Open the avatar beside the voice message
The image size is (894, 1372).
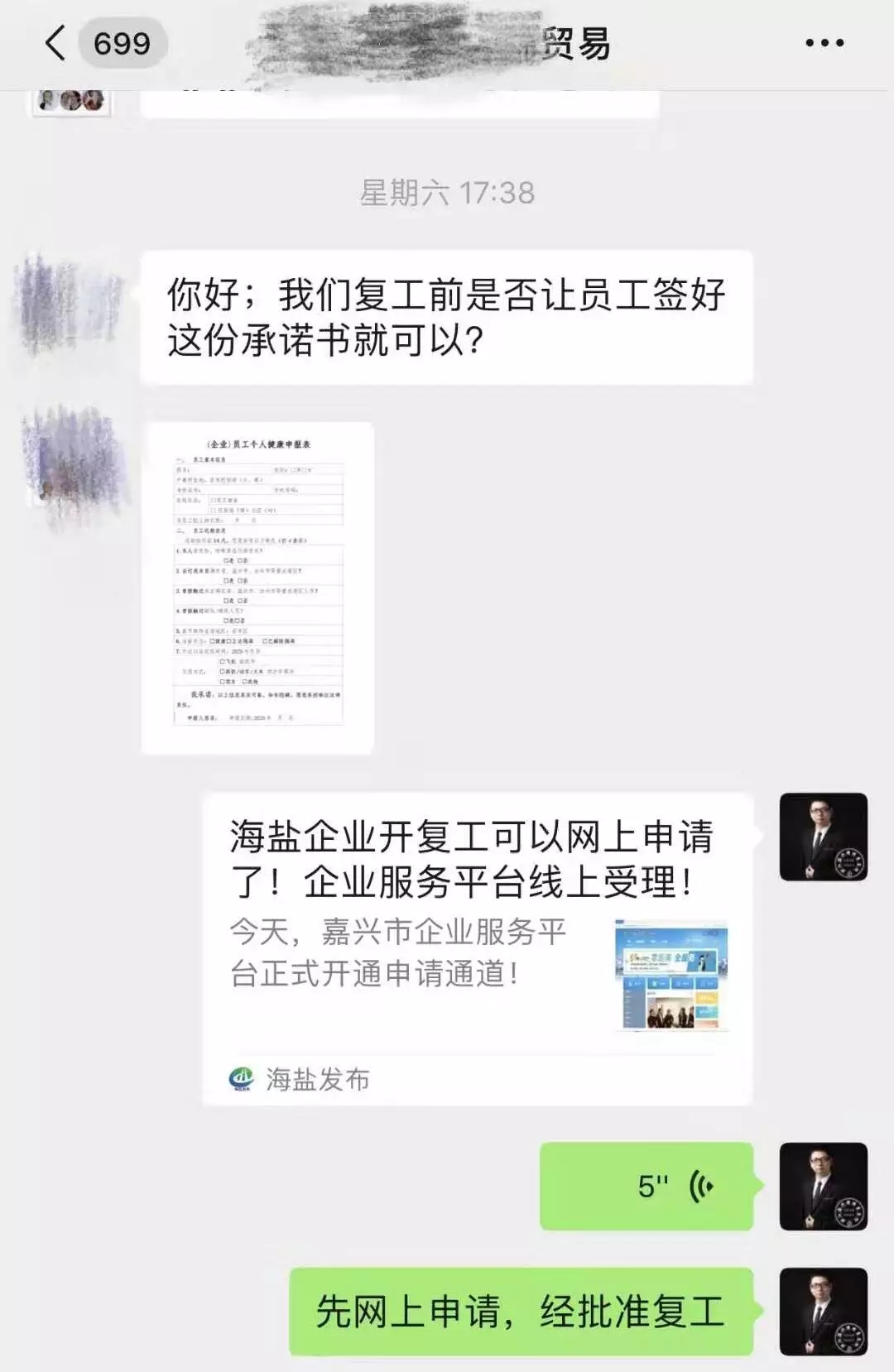pyautogui.click(x=823, y=1186)
